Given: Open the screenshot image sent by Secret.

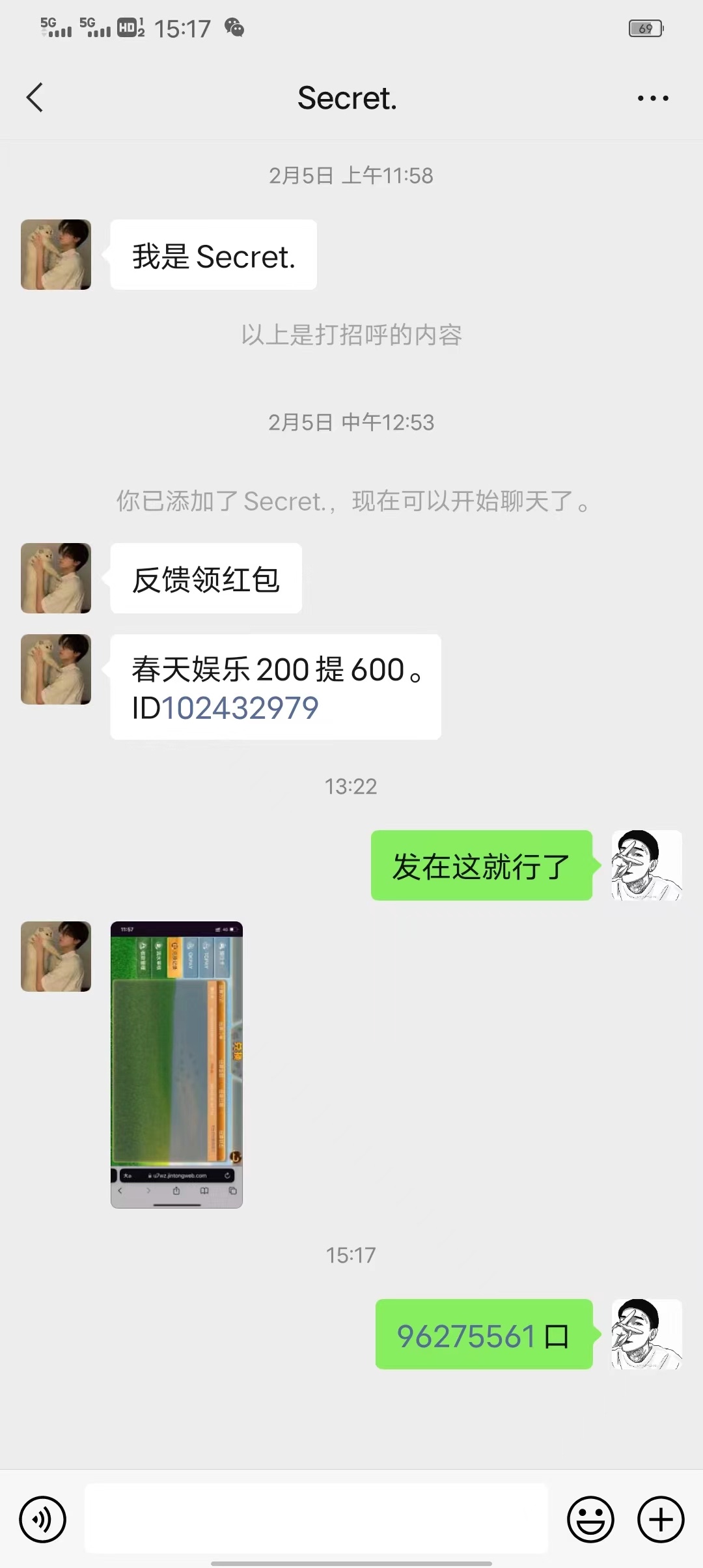Looking at the screenshot, I should 176,1064.
